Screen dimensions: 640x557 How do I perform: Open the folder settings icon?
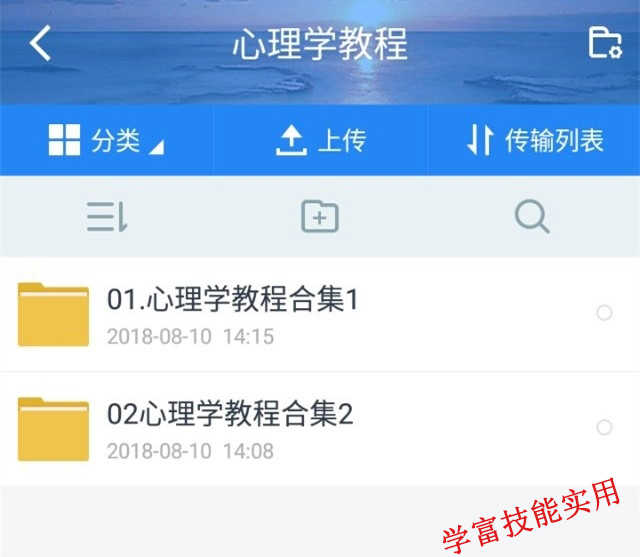coord(604,44)
